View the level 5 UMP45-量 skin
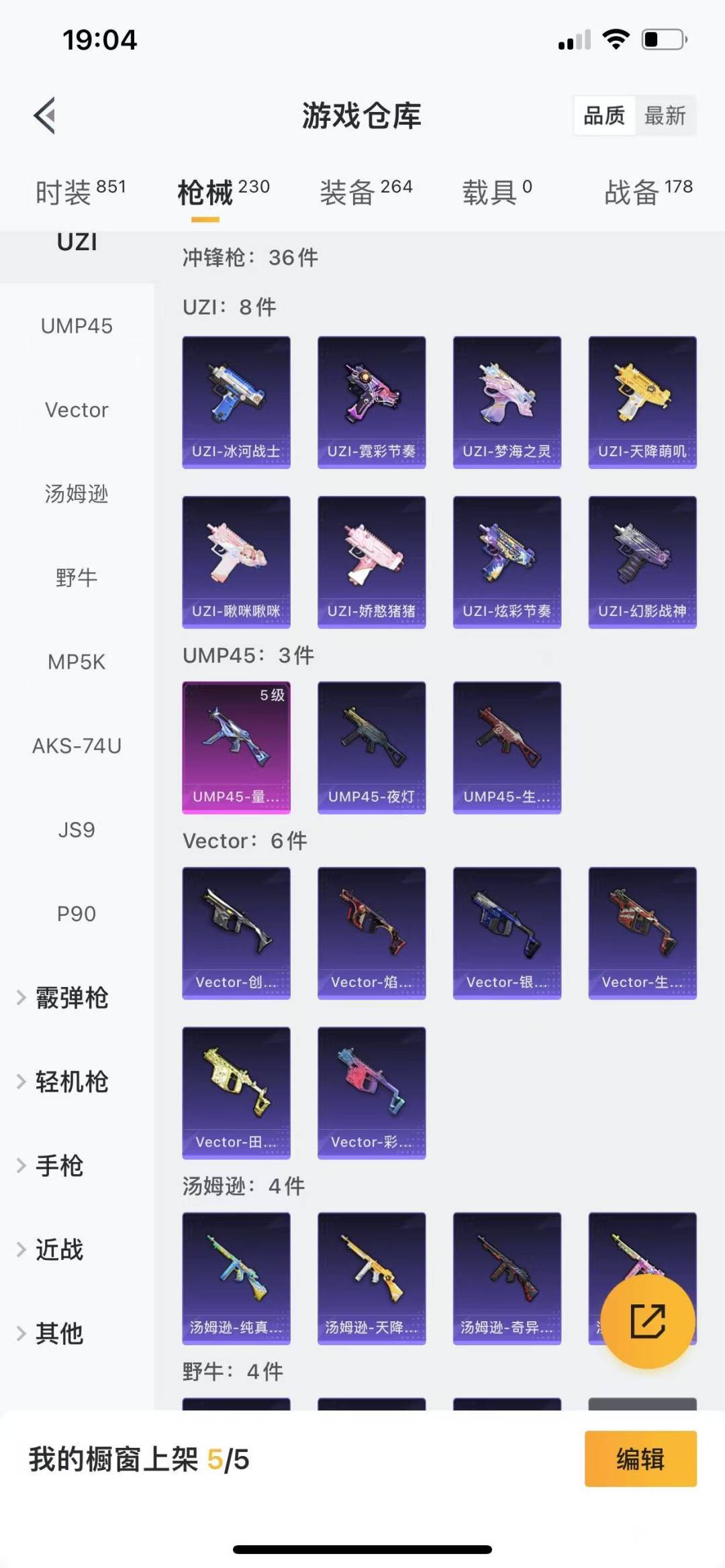The height and width of the screenshot is (1568, 725). (236, 747)
